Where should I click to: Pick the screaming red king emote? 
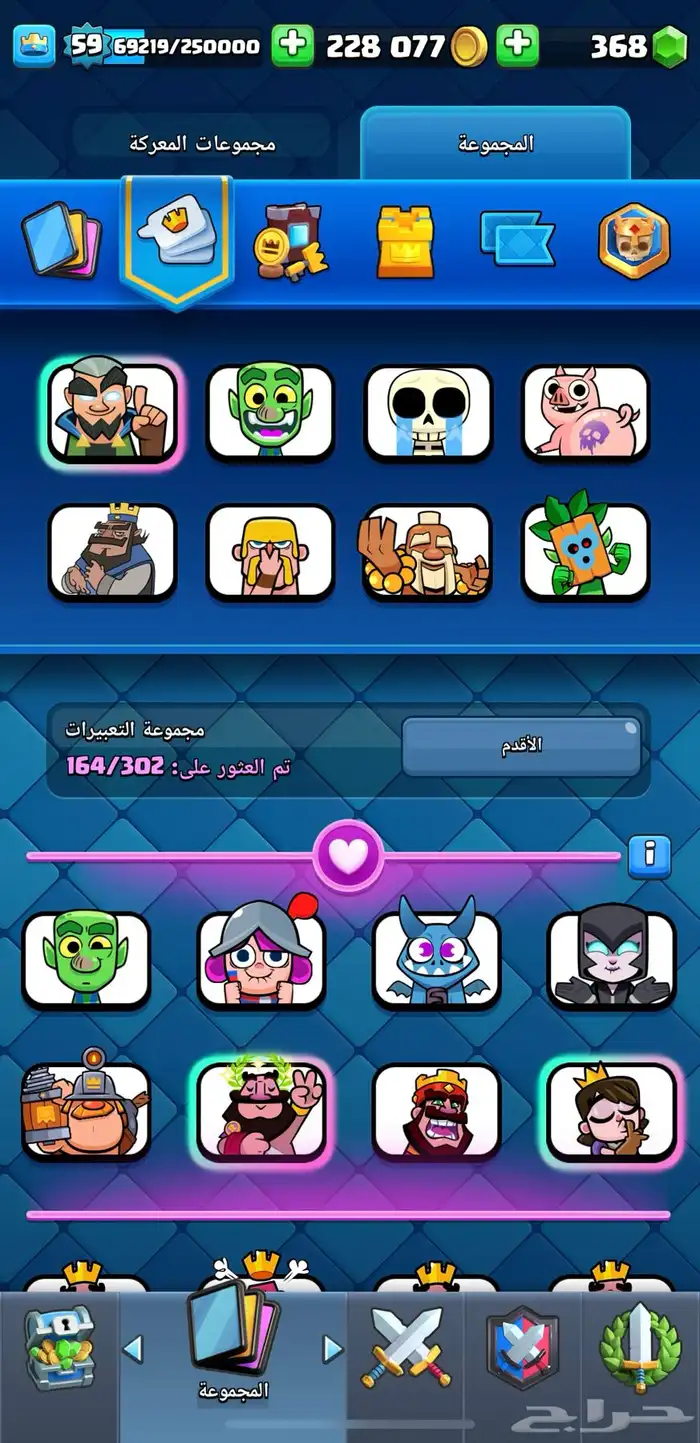436,1111
